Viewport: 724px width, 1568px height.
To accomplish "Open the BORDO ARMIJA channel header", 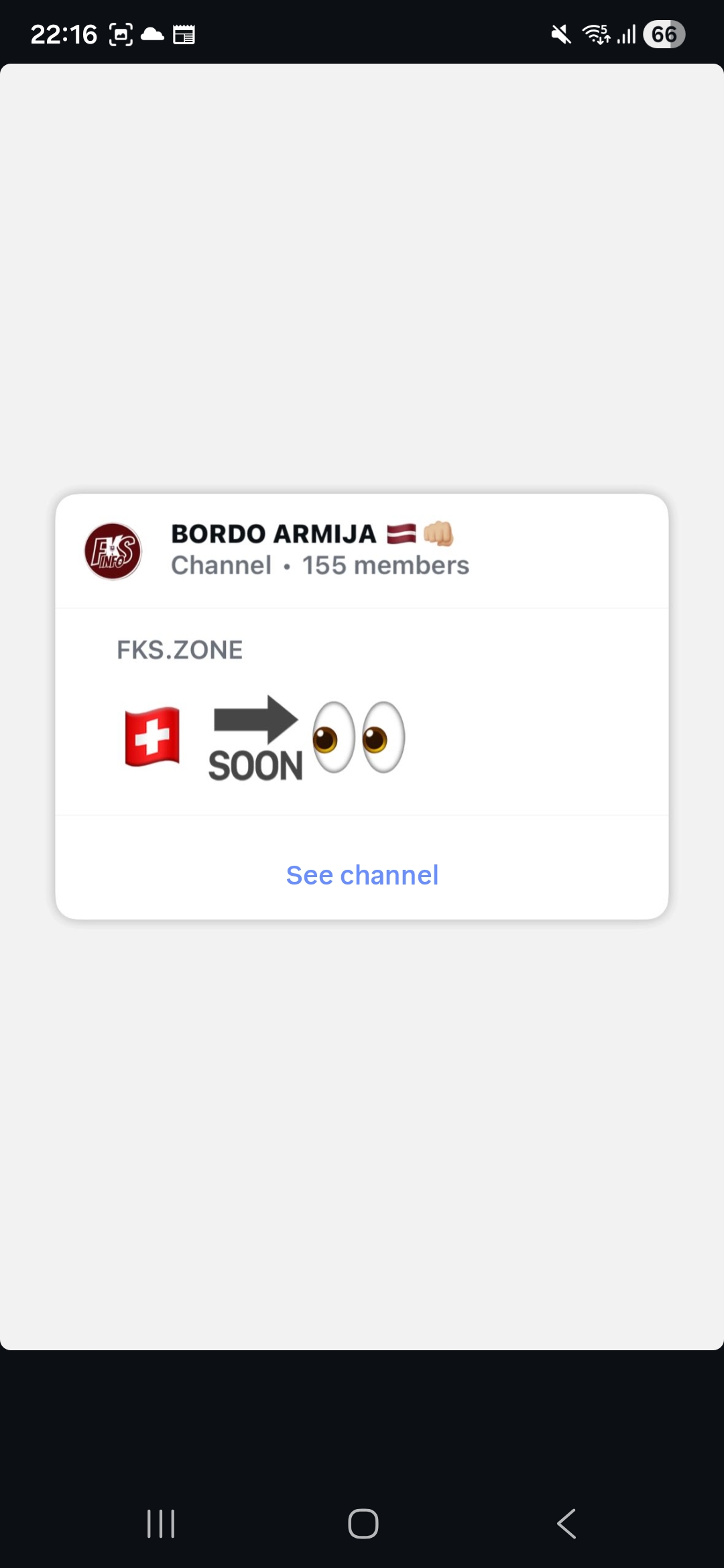I will (362, 551).
